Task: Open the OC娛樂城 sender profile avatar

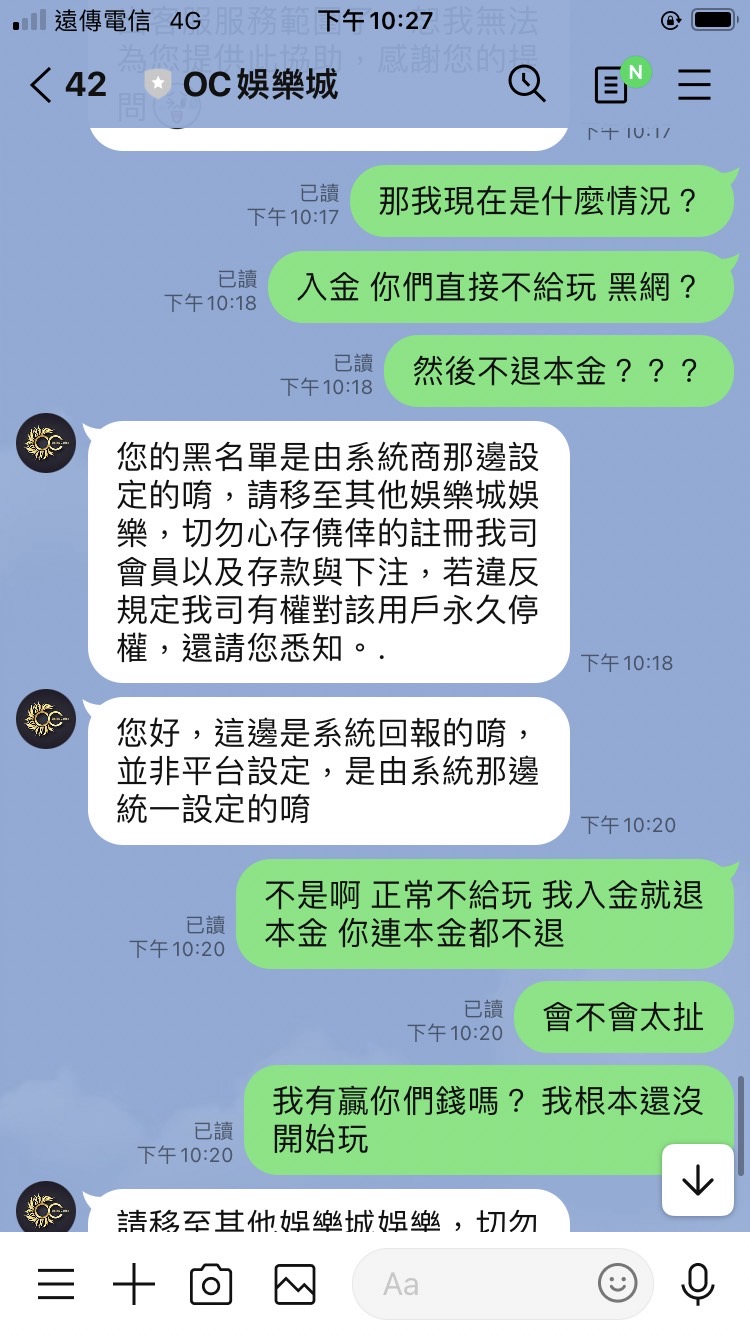Action: coord(46,443)
